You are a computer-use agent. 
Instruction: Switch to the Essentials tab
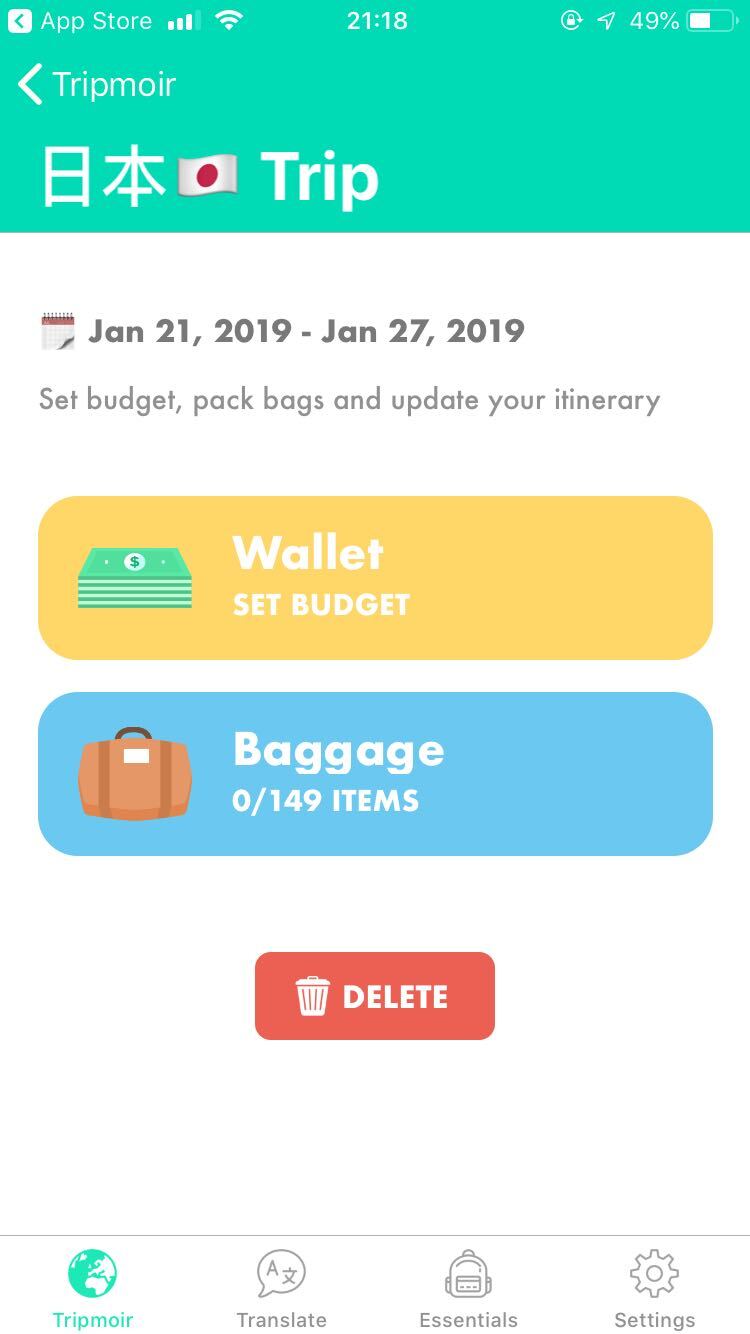click(x=468, y=1290)
